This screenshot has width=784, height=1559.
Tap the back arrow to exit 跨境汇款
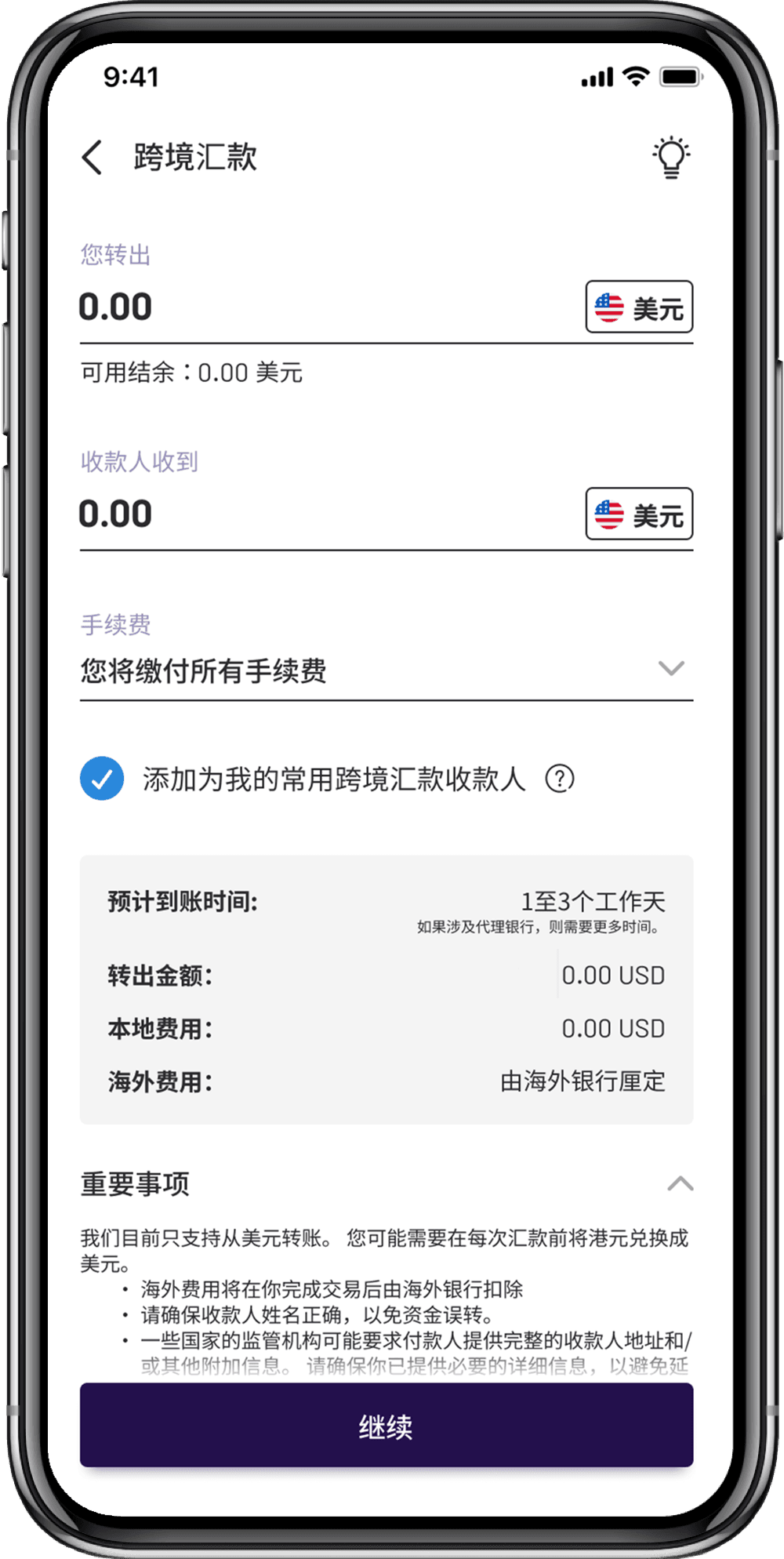pos(93,156)
